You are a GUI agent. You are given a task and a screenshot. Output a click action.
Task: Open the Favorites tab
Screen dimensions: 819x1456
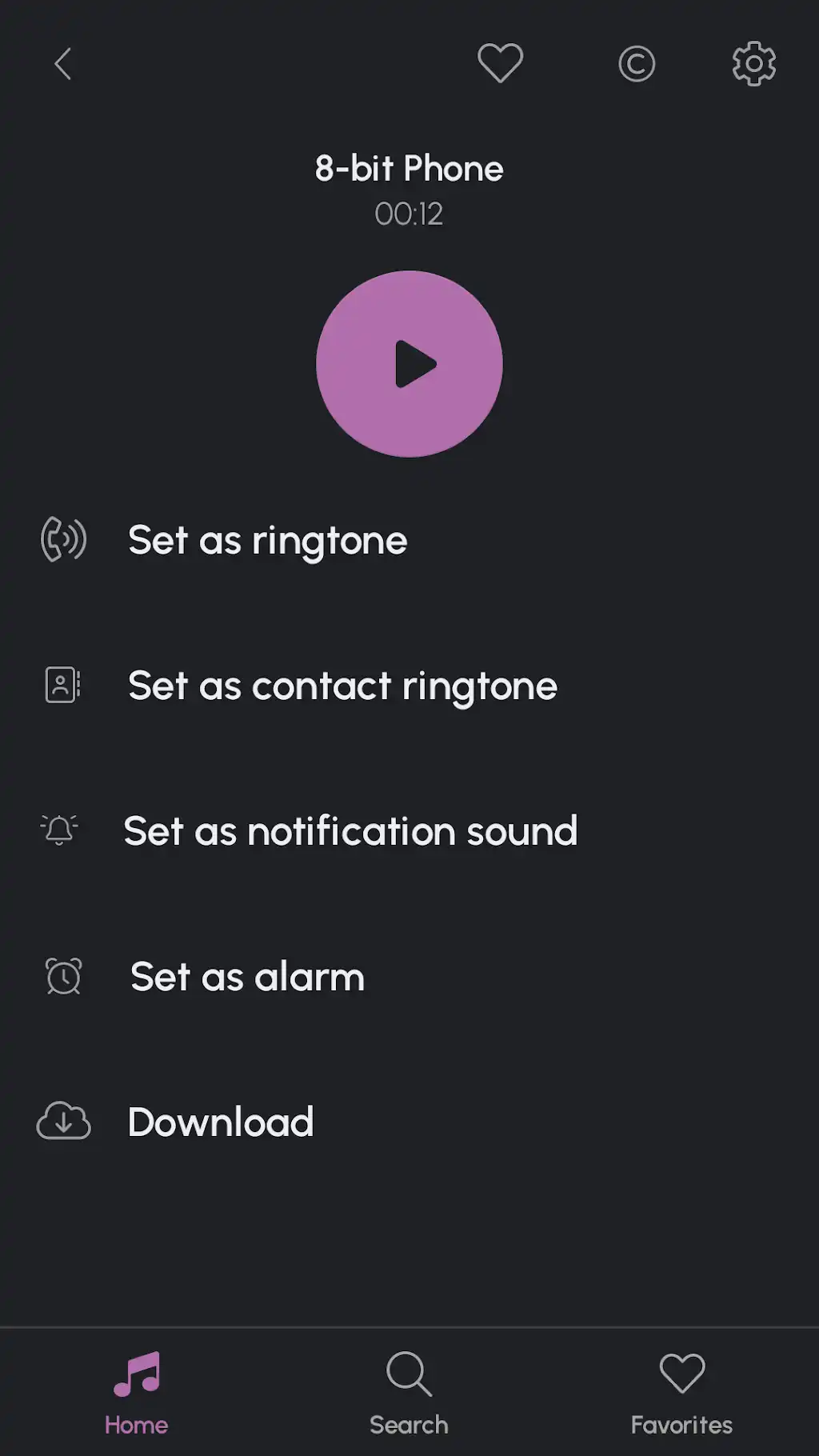681,1394
